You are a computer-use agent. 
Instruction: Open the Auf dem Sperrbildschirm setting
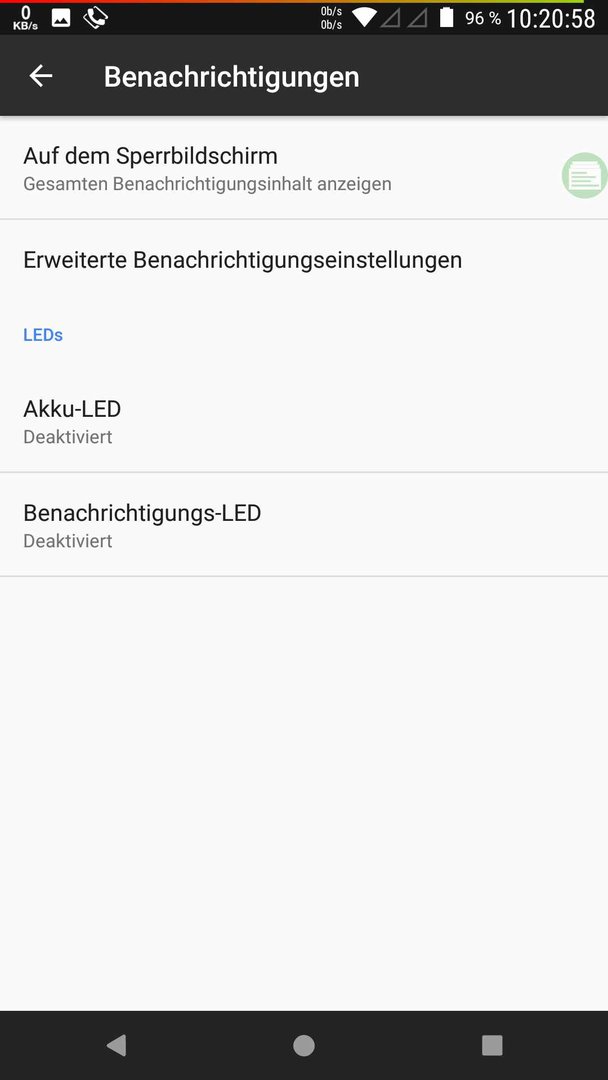point(304,168)
